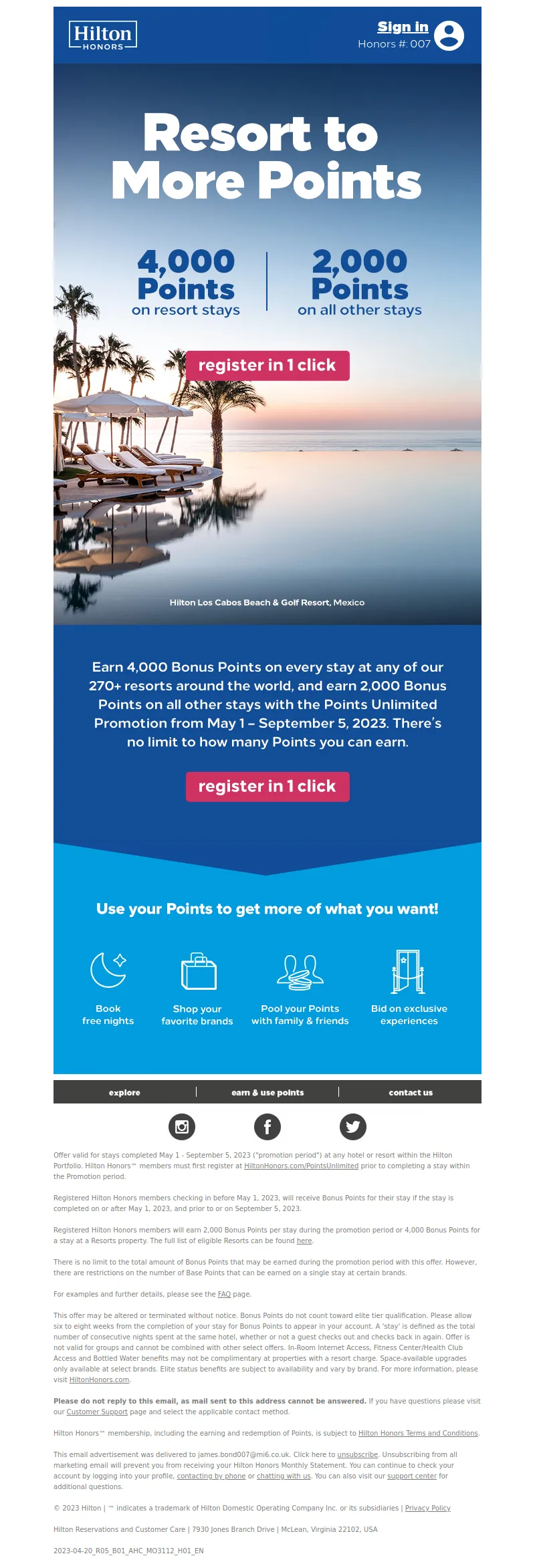Open Pool your Points with family & friends

(x=300, y=988)
